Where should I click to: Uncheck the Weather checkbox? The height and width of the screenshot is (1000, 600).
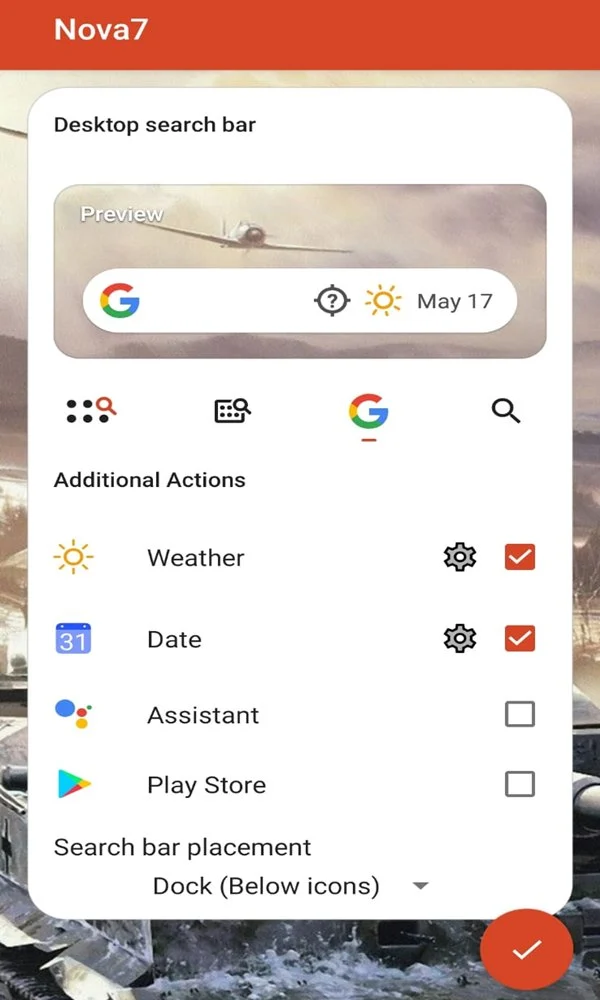click(520, 557)
